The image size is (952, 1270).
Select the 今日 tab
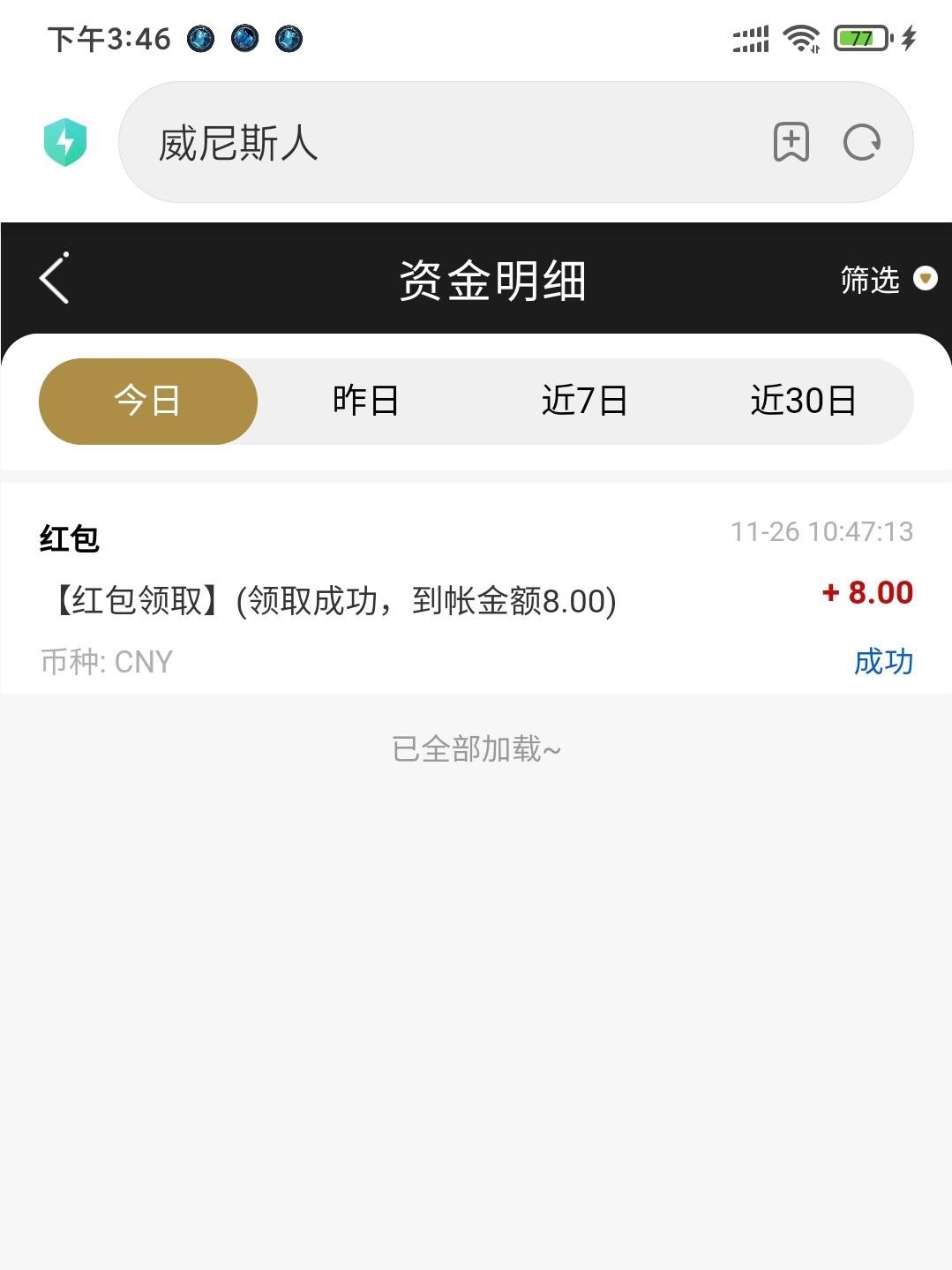point(148,401)
